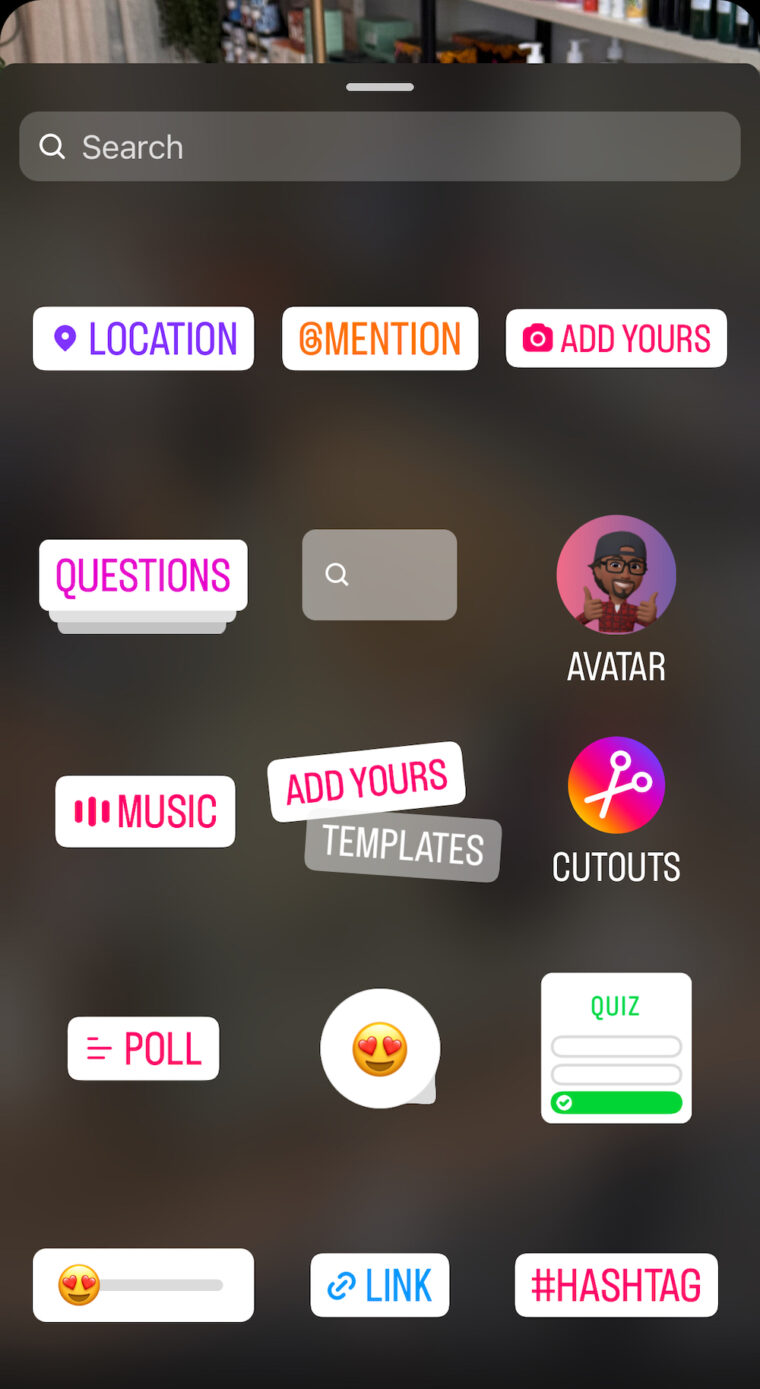Add the Quiz sticker
760x1389 pixels.
point(616,1048)
